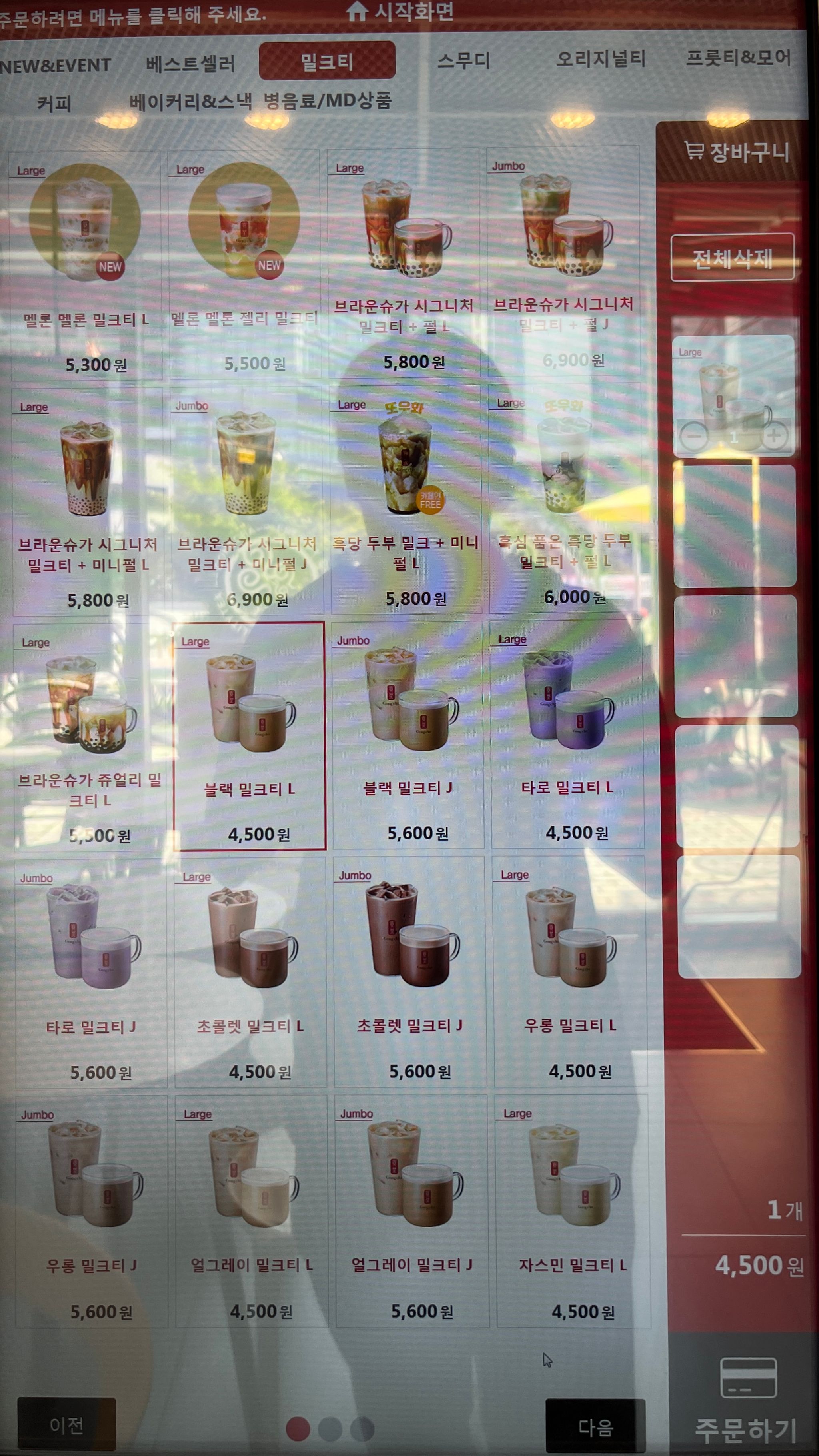Go to next menu page with 다음

click(x=595, y=1428)
